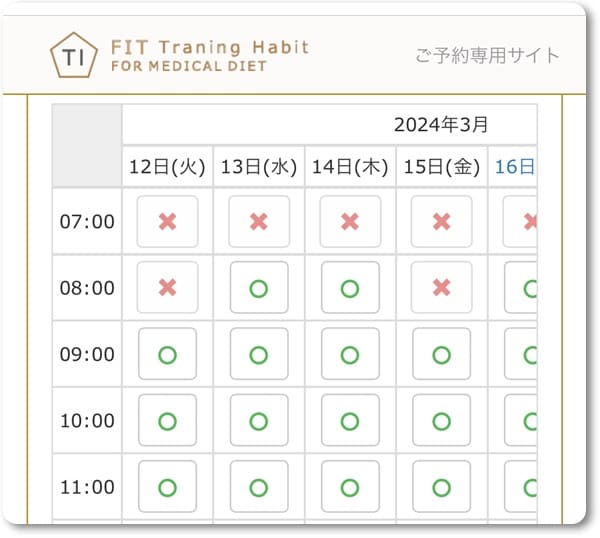Screen dimensions: 600x538
Task: Choose the 11:00 slot on 13日(水)
Action: [259, 488]
